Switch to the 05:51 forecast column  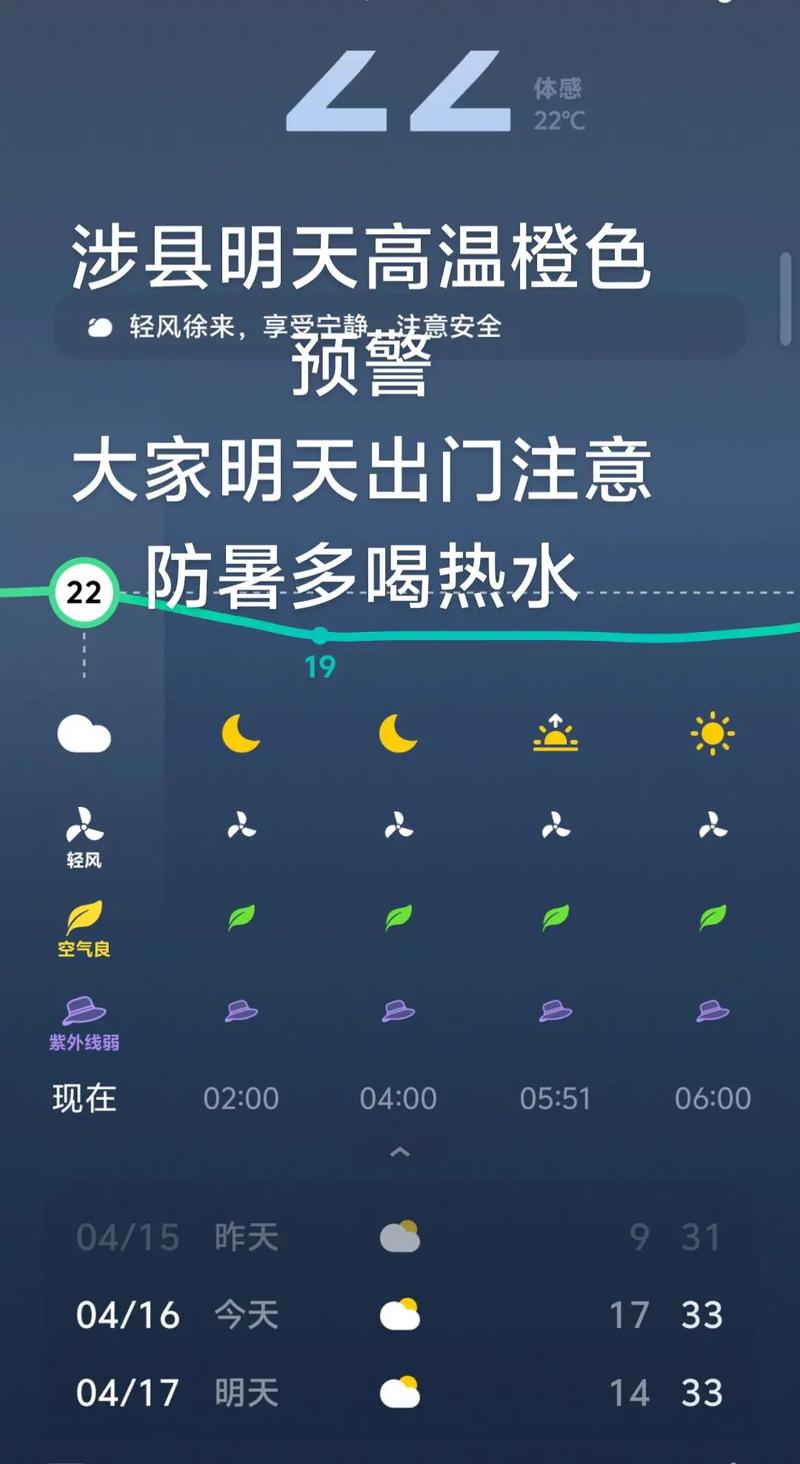pyautogui.click(x=555, y=1098)
